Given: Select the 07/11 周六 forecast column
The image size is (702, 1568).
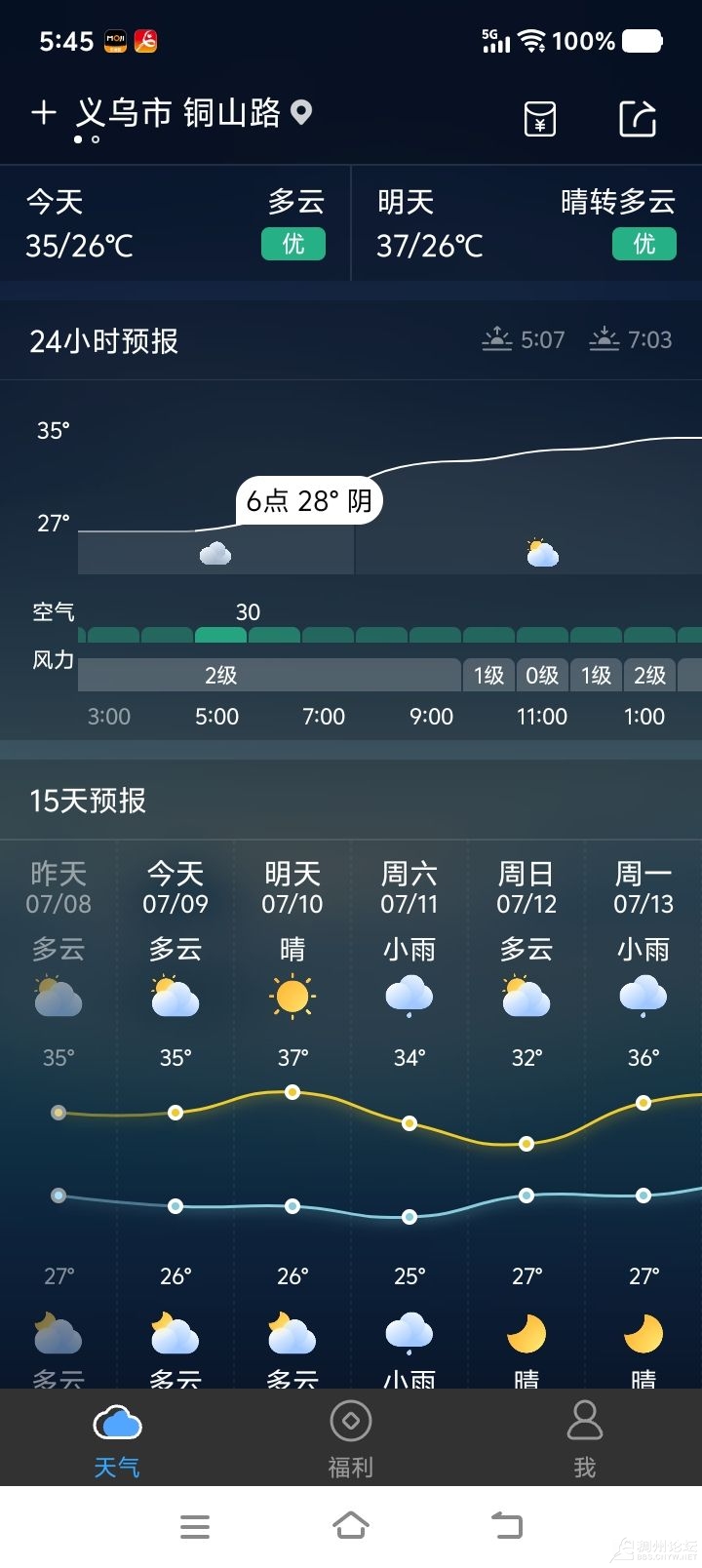Looking at the screenshot, I should 409,1114.
